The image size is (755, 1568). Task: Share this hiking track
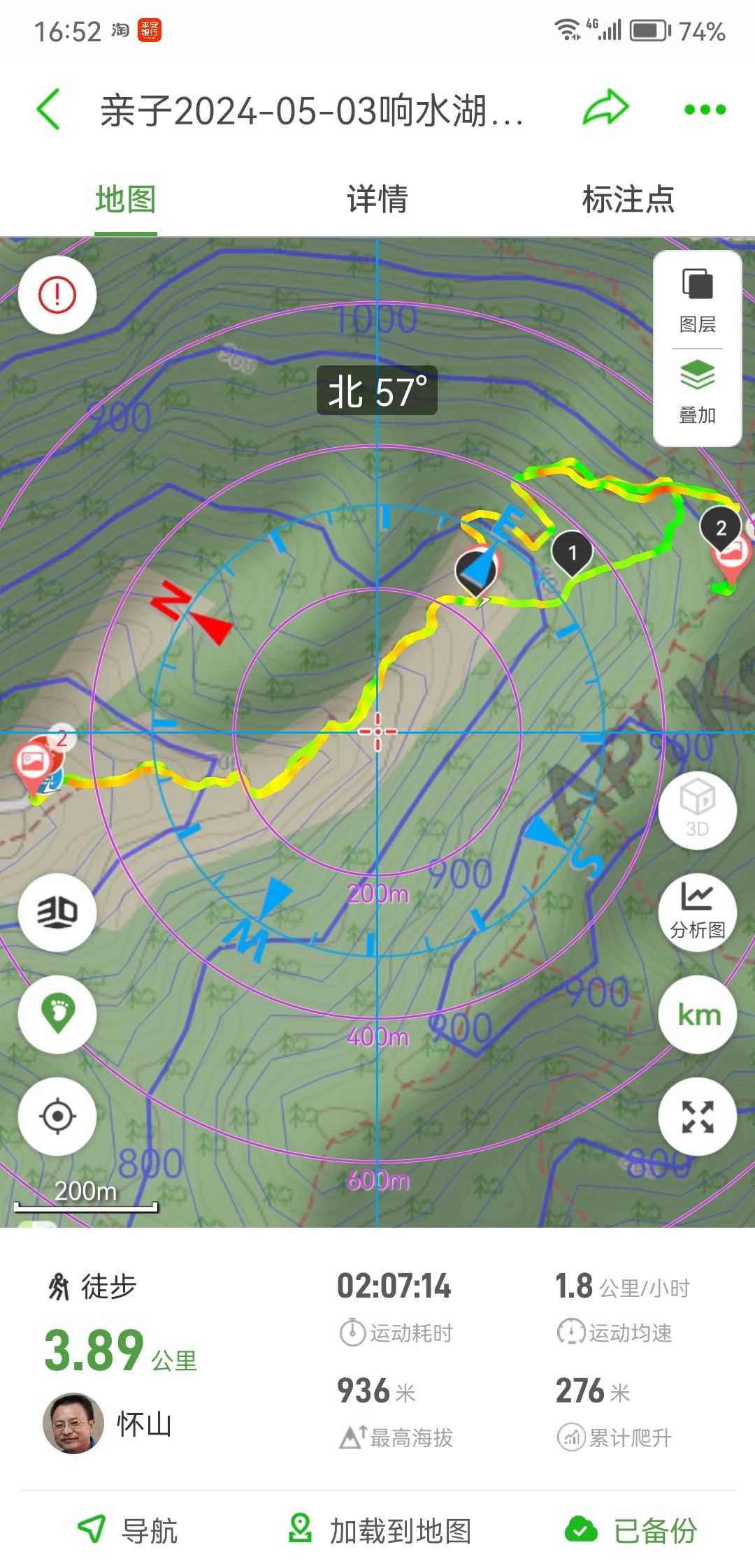[605, 108]
